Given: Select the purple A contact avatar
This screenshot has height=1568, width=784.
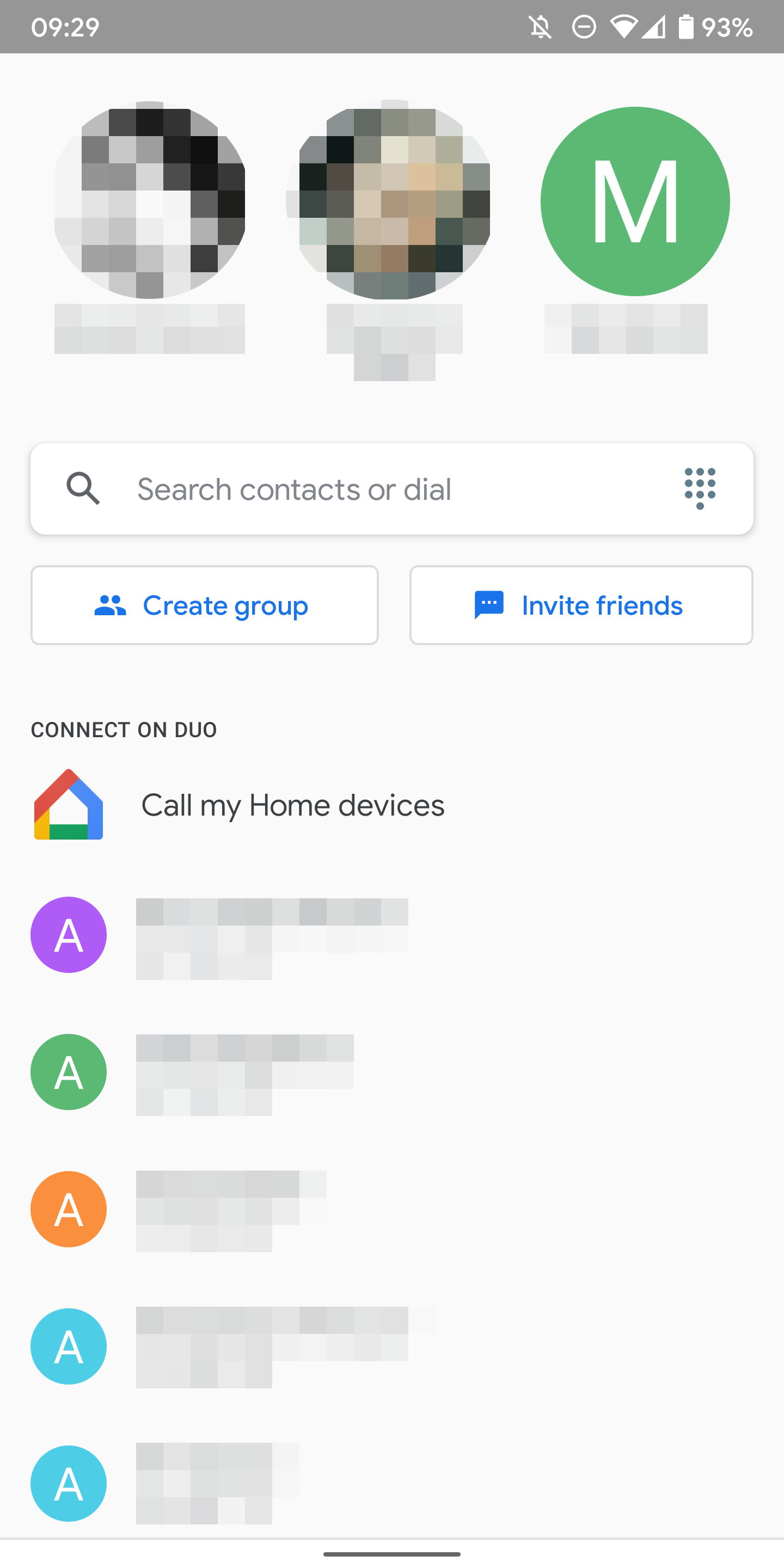Looking at the screenshot, I should pos(68,935).
